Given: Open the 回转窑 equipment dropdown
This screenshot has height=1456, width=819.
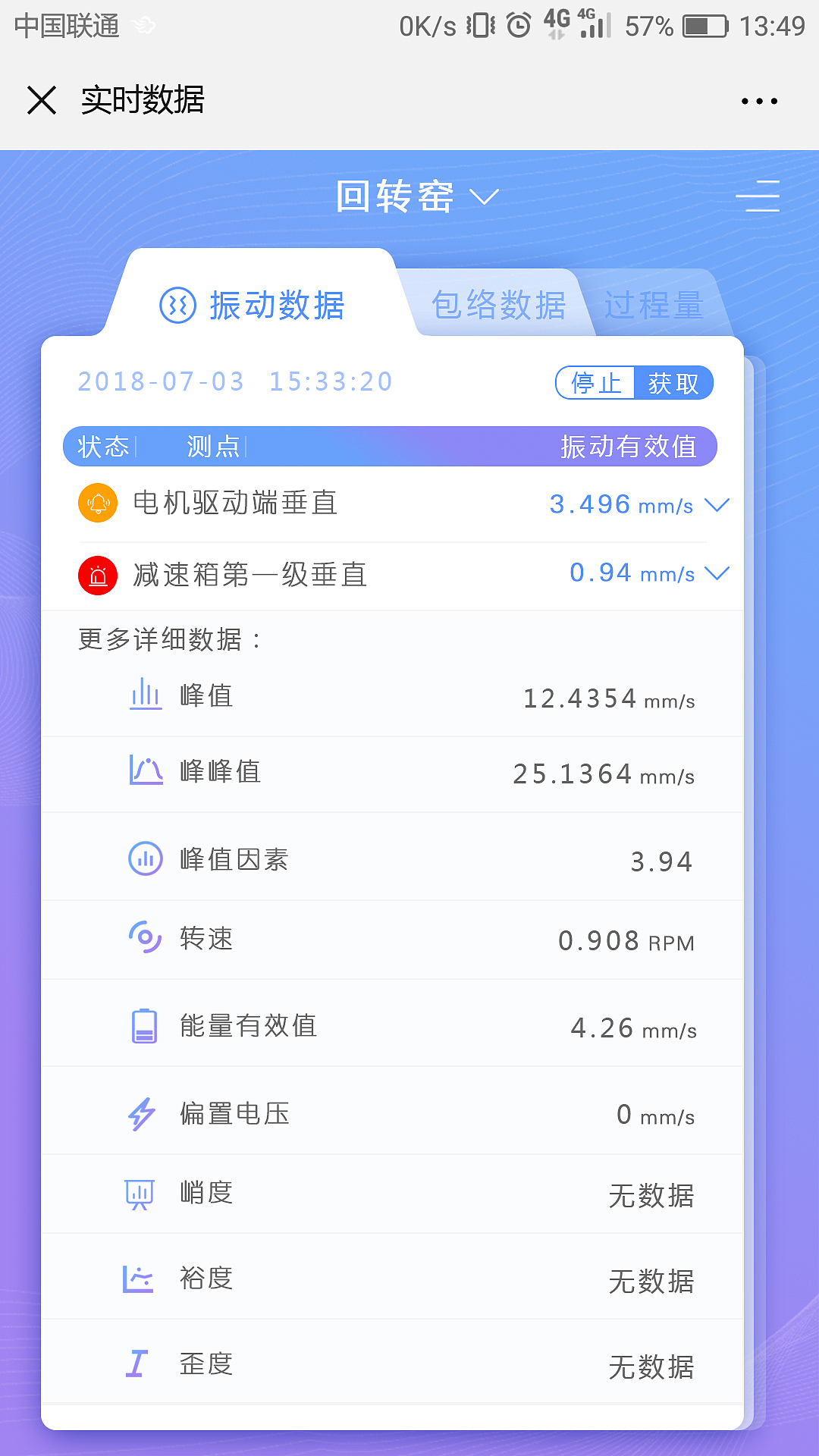Looking at the screenshot, I should [x=417, y=197].
